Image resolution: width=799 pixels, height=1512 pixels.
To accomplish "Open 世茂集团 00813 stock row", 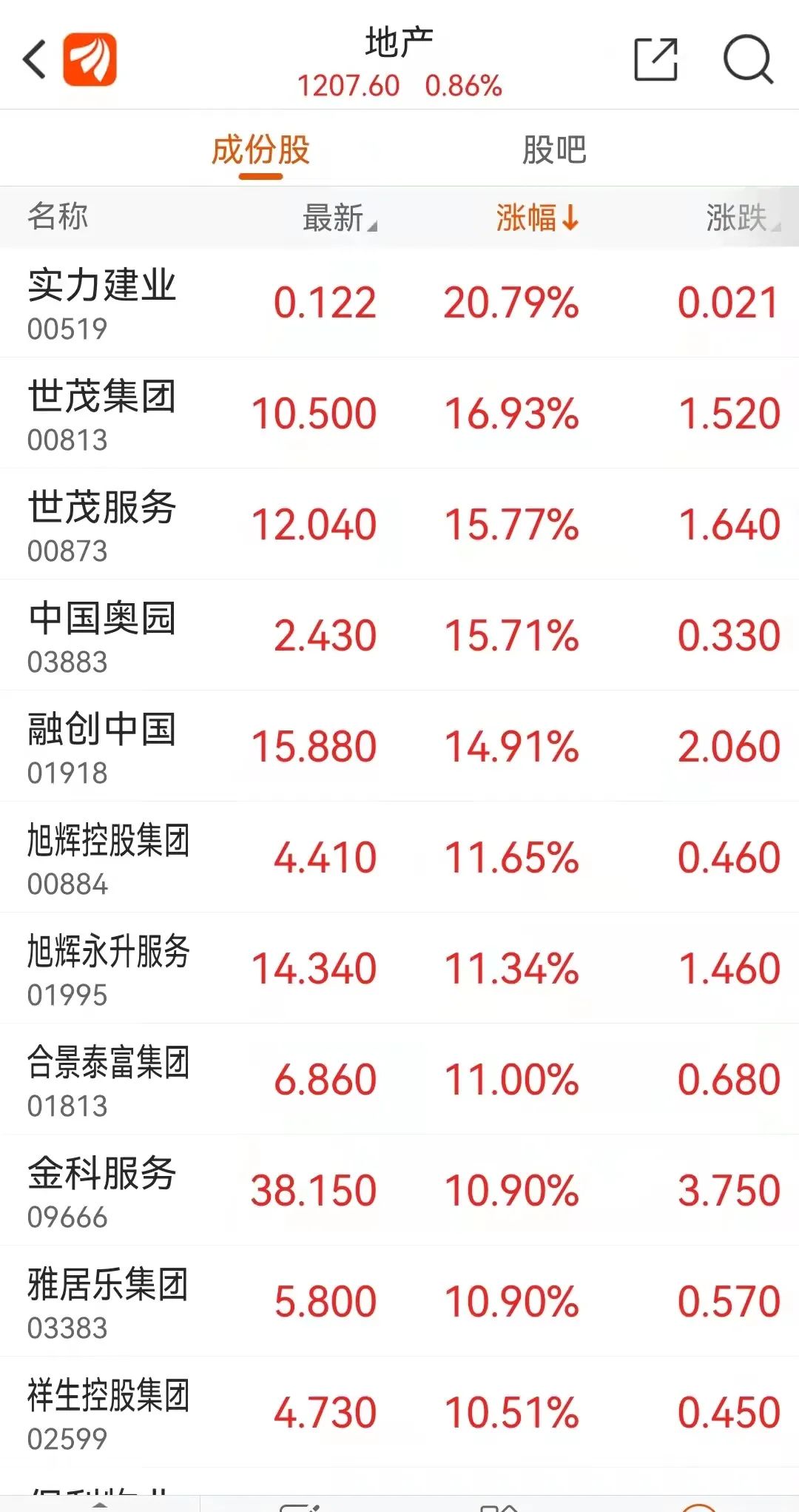I will (399, 413).
